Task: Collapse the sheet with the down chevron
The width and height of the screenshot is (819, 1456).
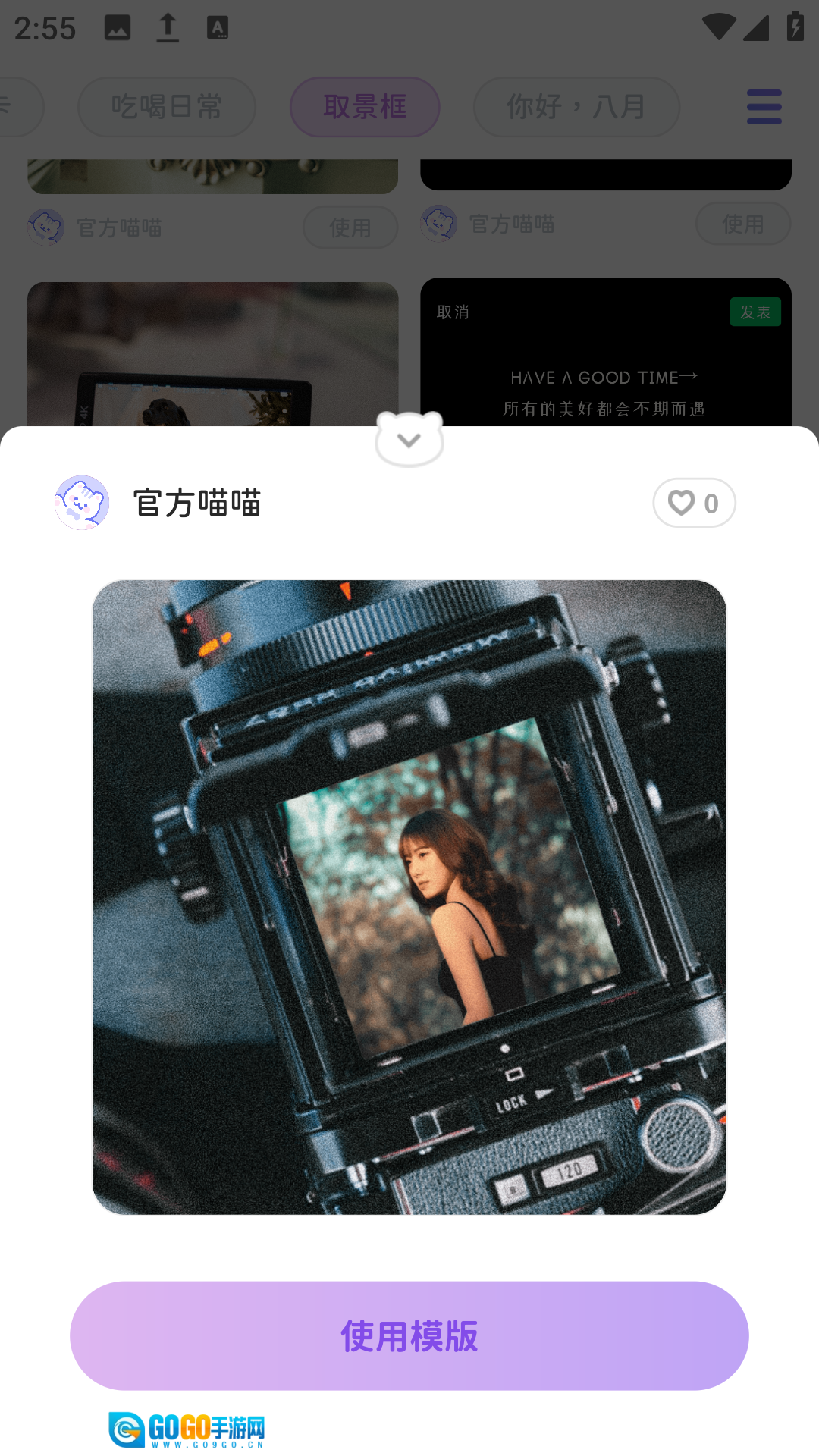Action: coord(409,440)
